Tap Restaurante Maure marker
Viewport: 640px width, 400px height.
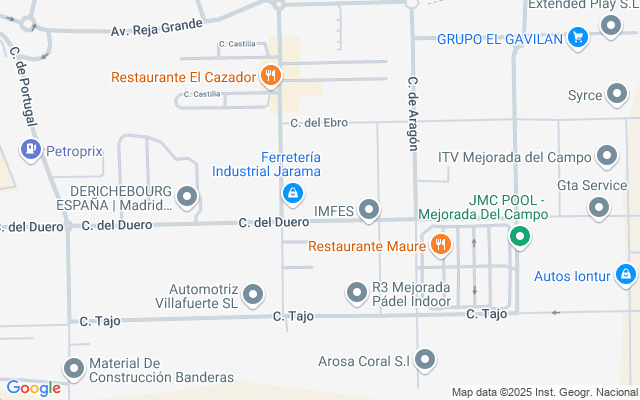pyautogui.click(x=440, y=245)
